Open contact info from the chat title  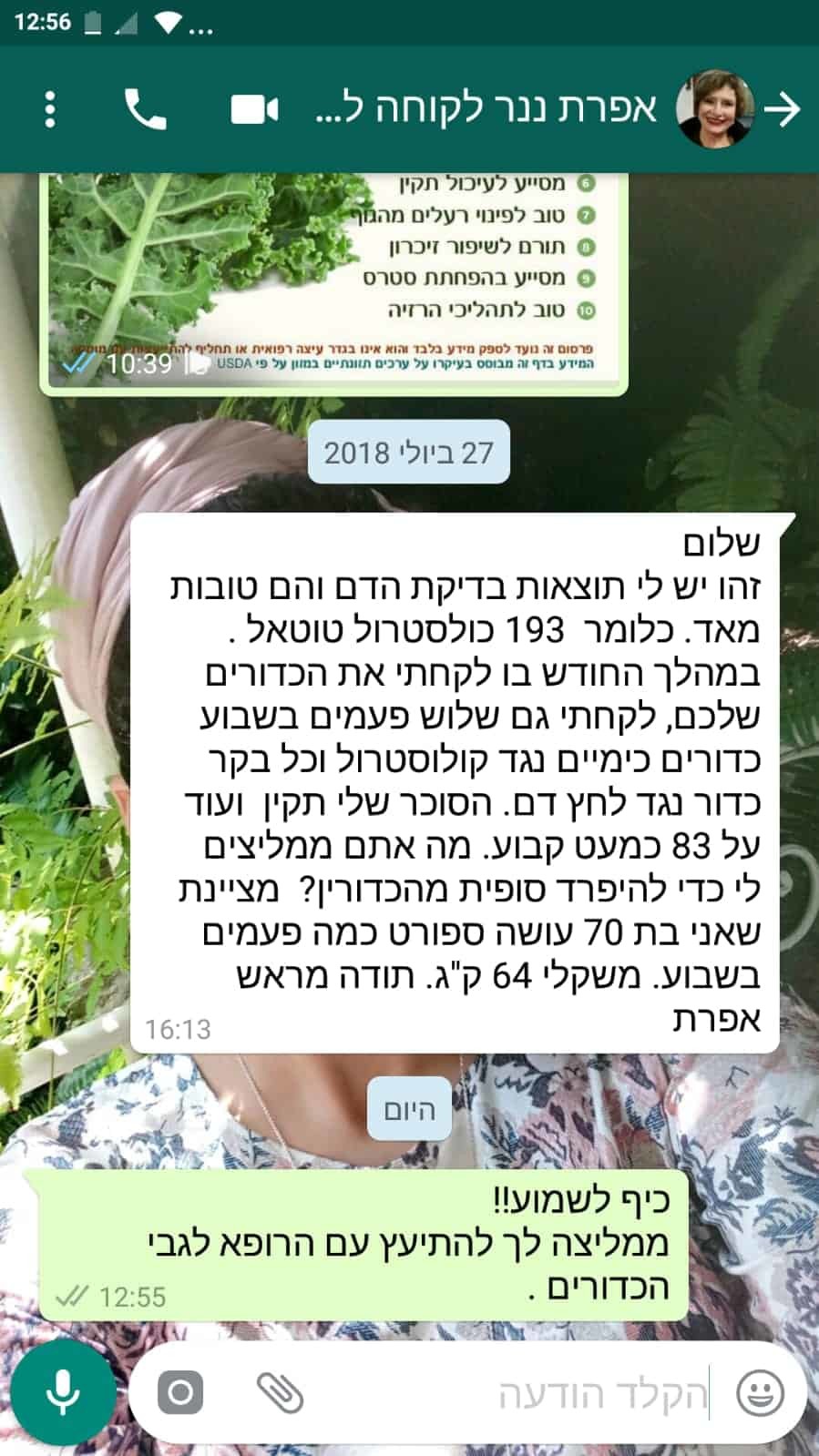[485, 110]
